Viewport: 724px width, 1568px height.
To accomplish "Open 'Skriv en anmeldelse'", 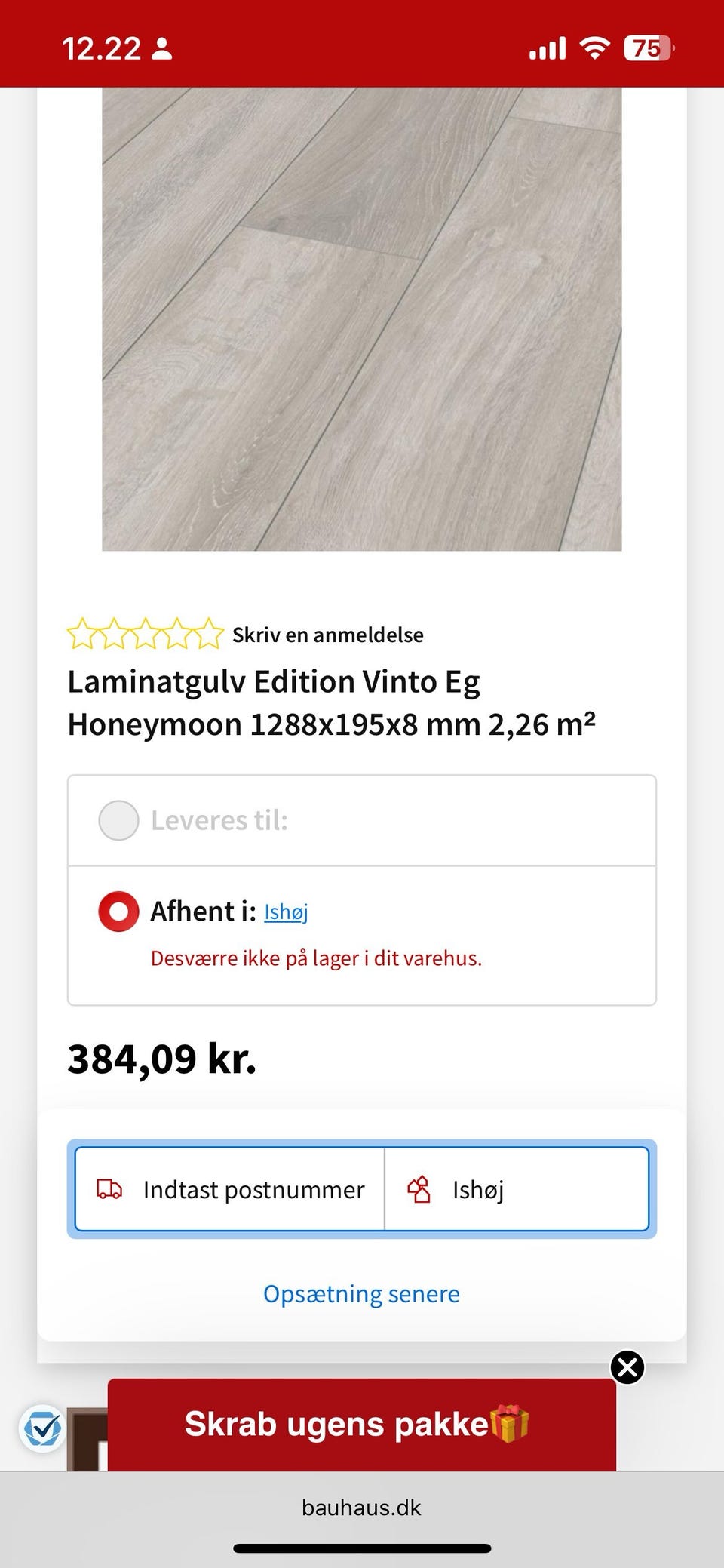I will coord(328,634).
